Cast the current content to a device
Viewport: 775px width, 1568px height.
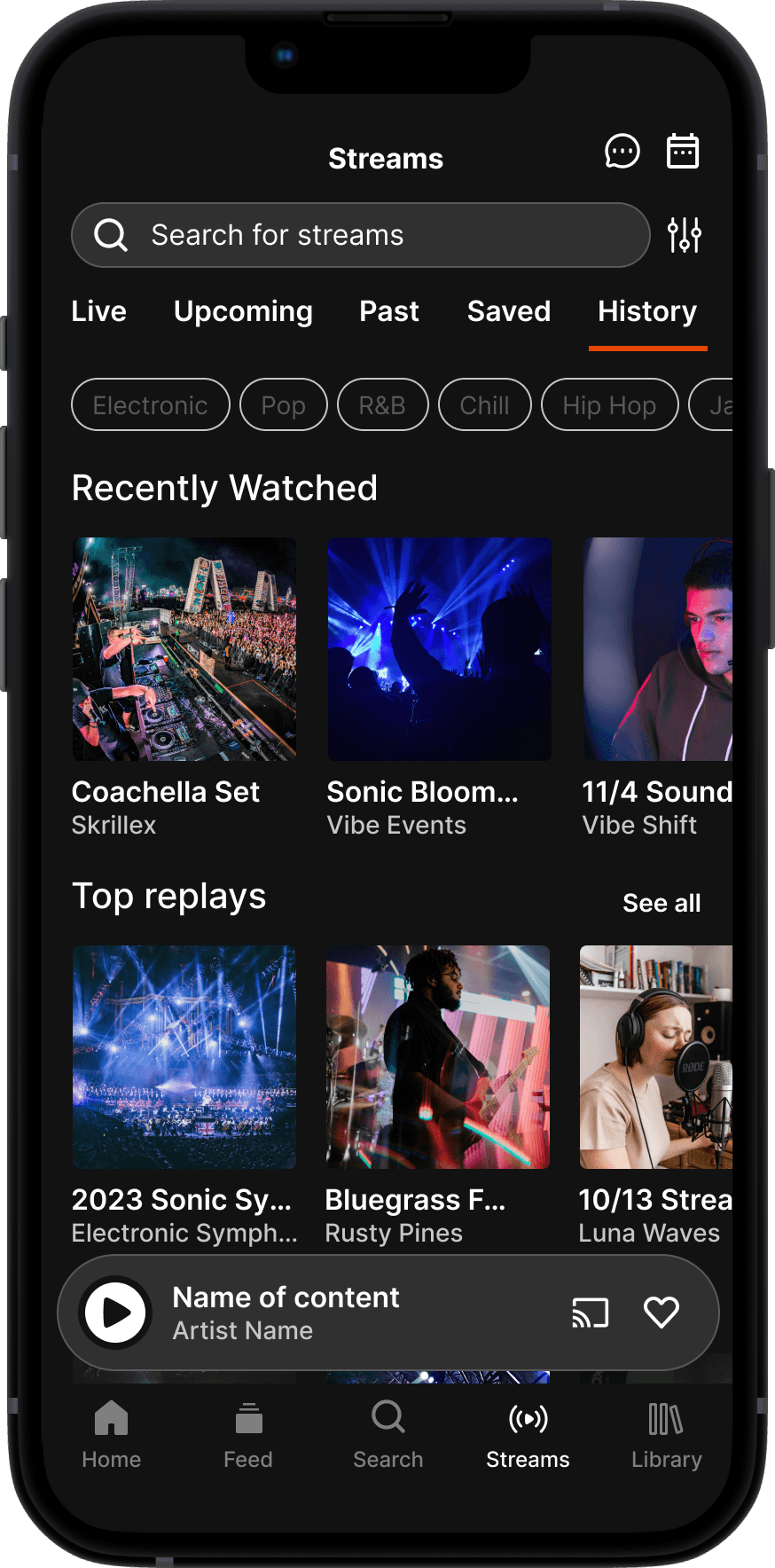590,1313
